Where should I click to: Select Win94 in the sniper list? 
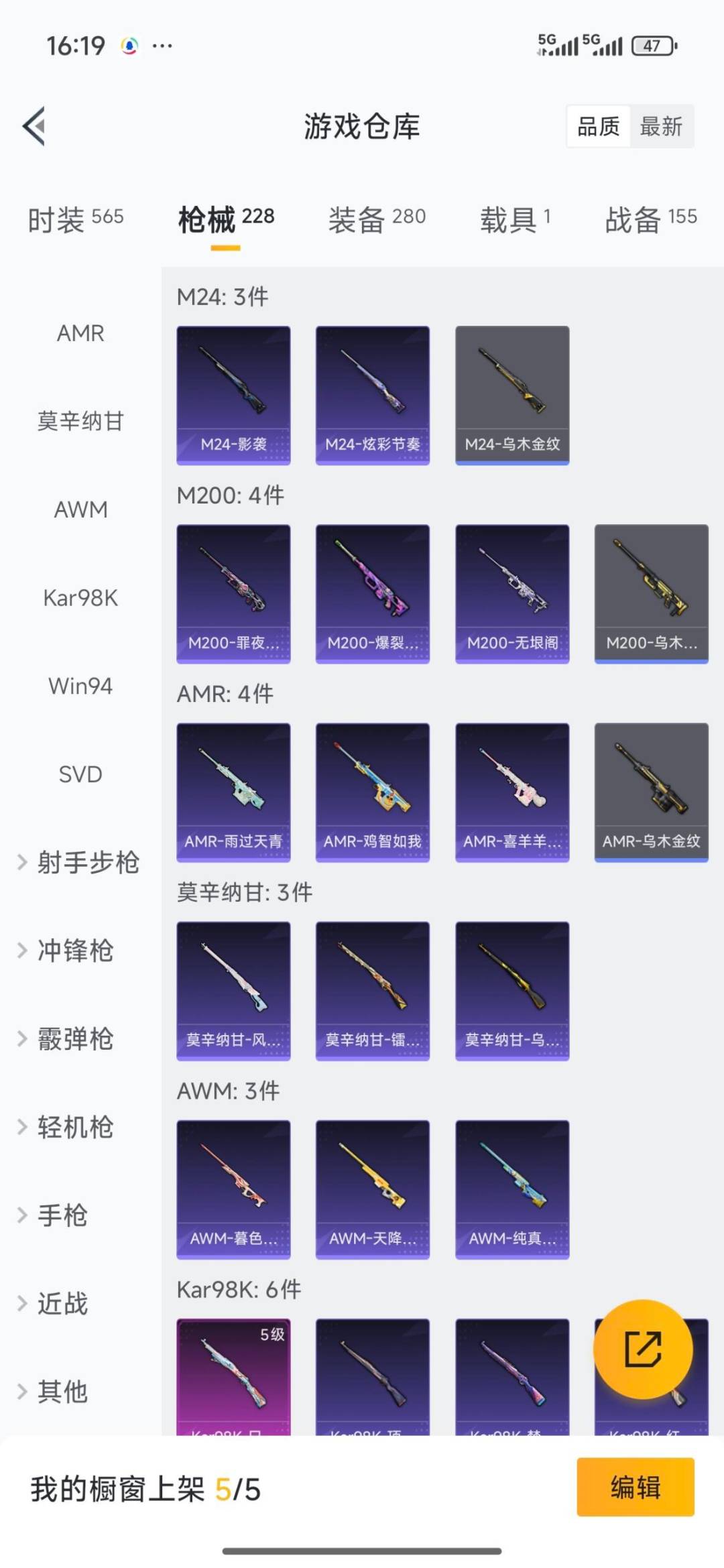80,686
